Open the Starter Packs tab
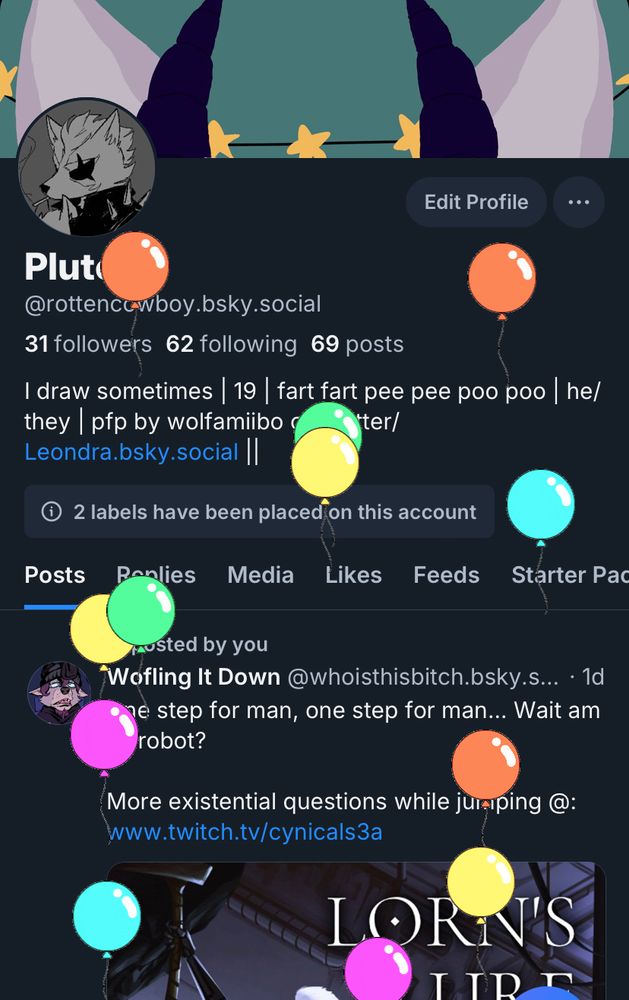 (570, 575)
